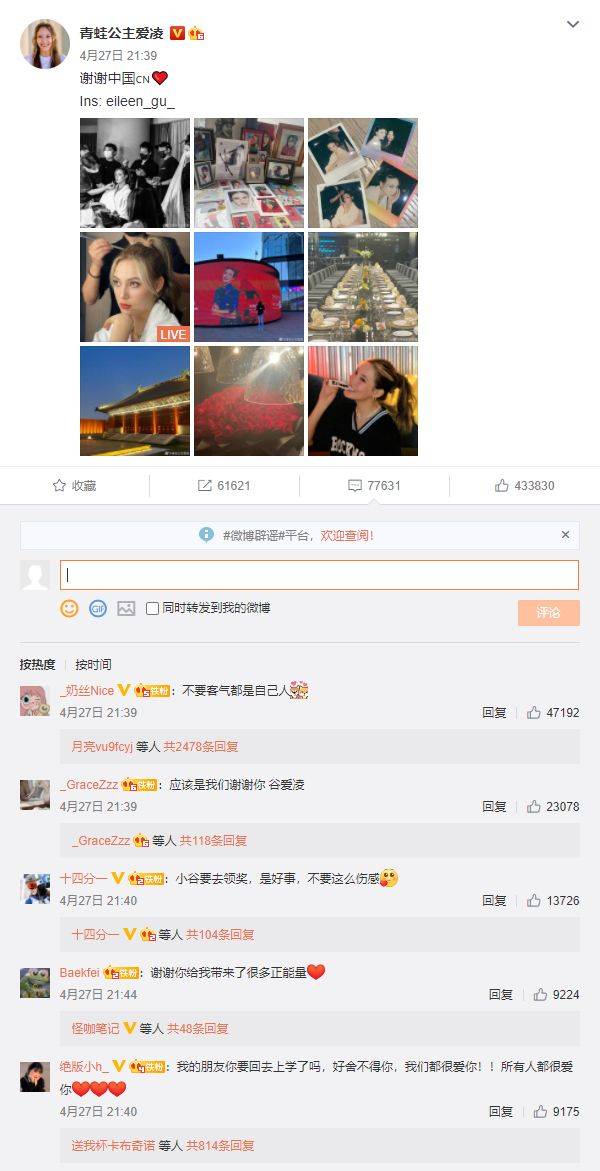
Task: Attach a picture to the comment
Action: [126, 609]
